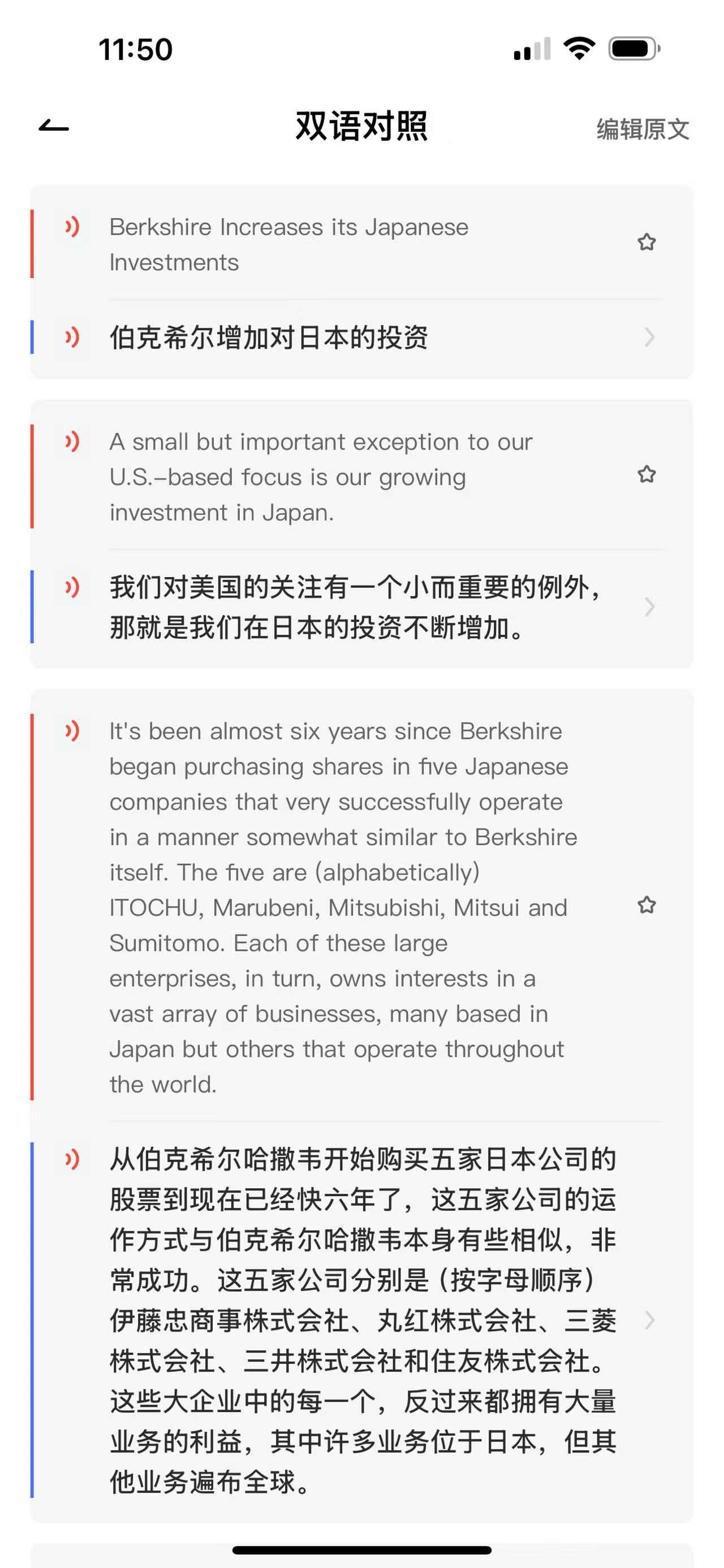Play audio for 伯克希尔增加对日本的投资
Viewport: 724px width, 1568px height.
tap(72, 337)
